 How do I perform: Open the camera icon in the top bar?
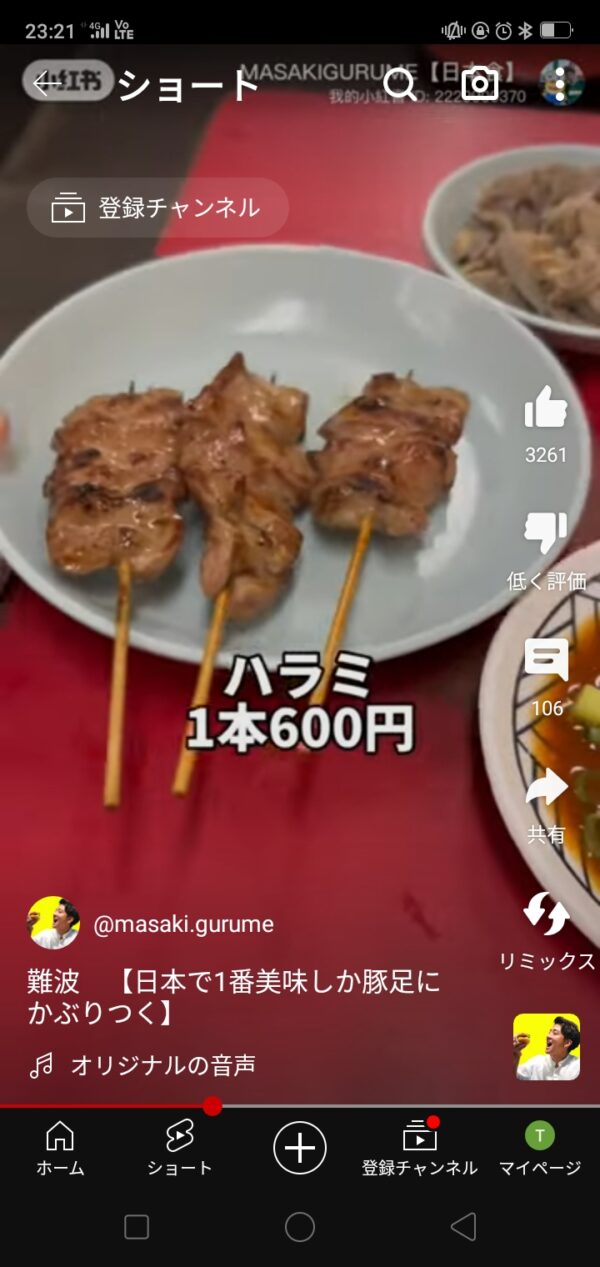coord(480,84)
